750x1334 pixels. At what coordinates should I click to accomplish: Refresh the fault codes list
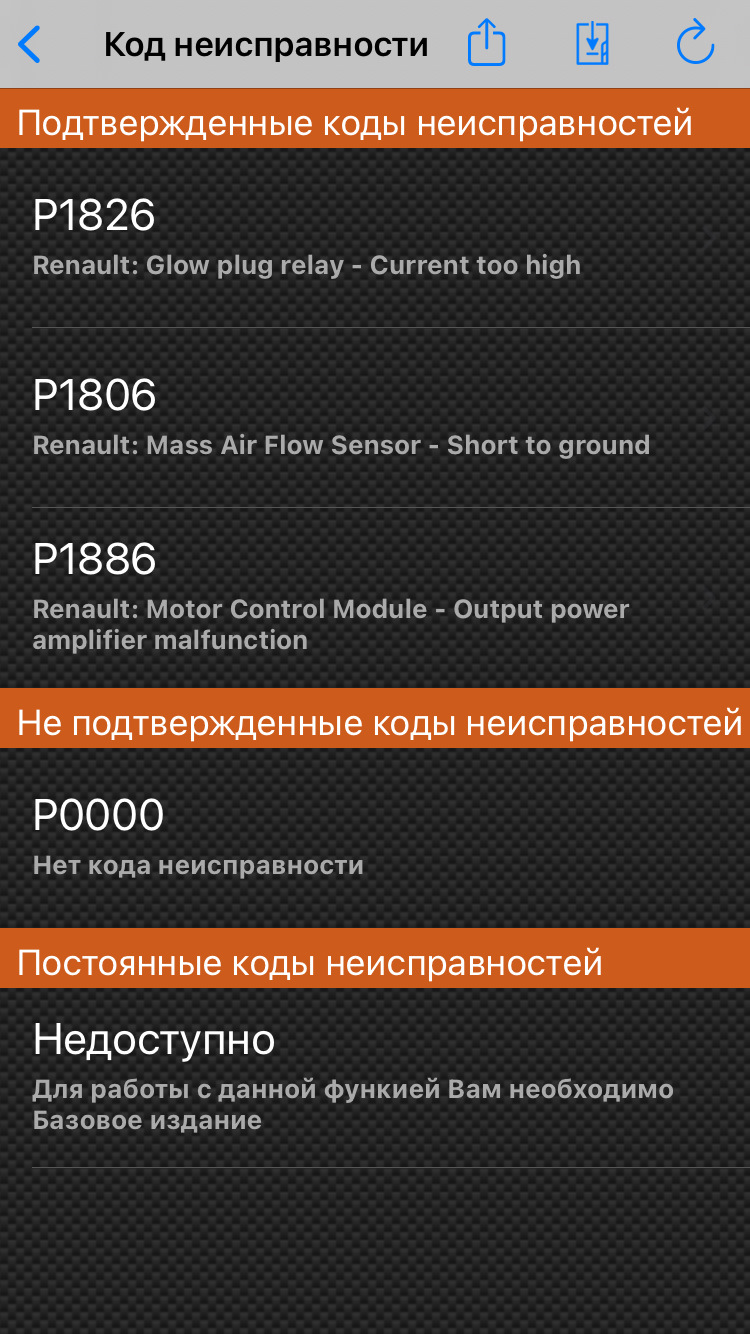point(695,45)
